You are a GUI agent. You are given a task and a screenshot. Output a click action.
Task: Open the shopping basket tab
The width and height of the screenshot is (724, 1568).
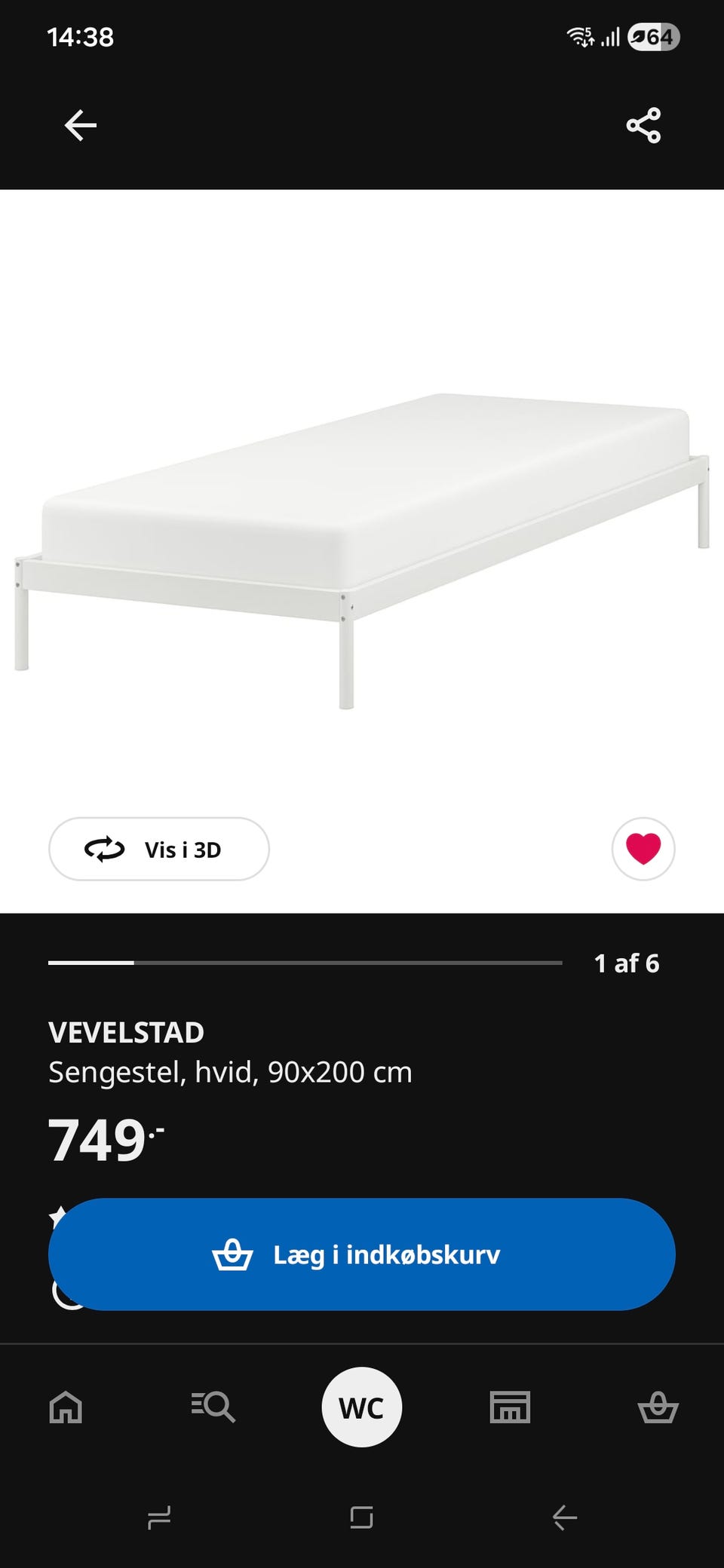pos(658,1407)
